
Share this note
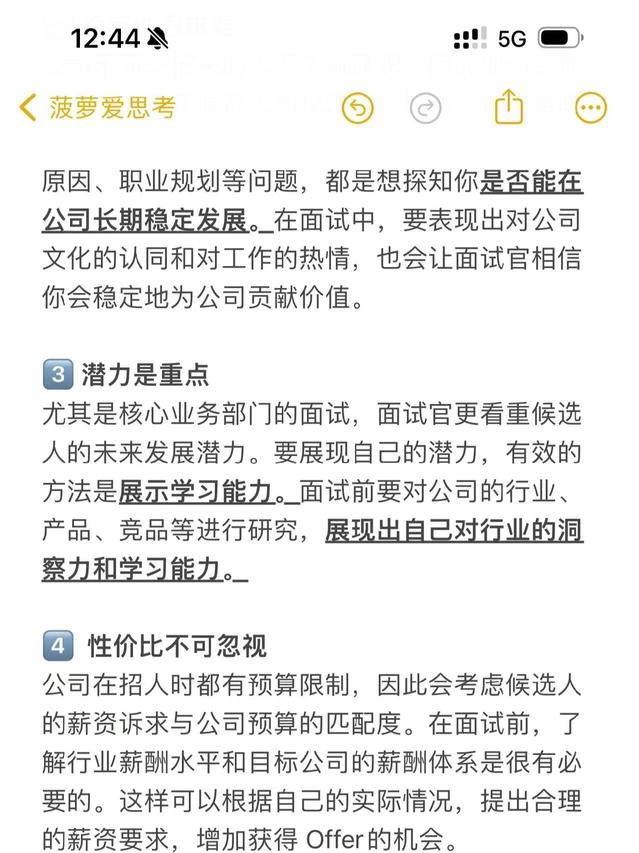pyautogui.click(x=509, y=106)
